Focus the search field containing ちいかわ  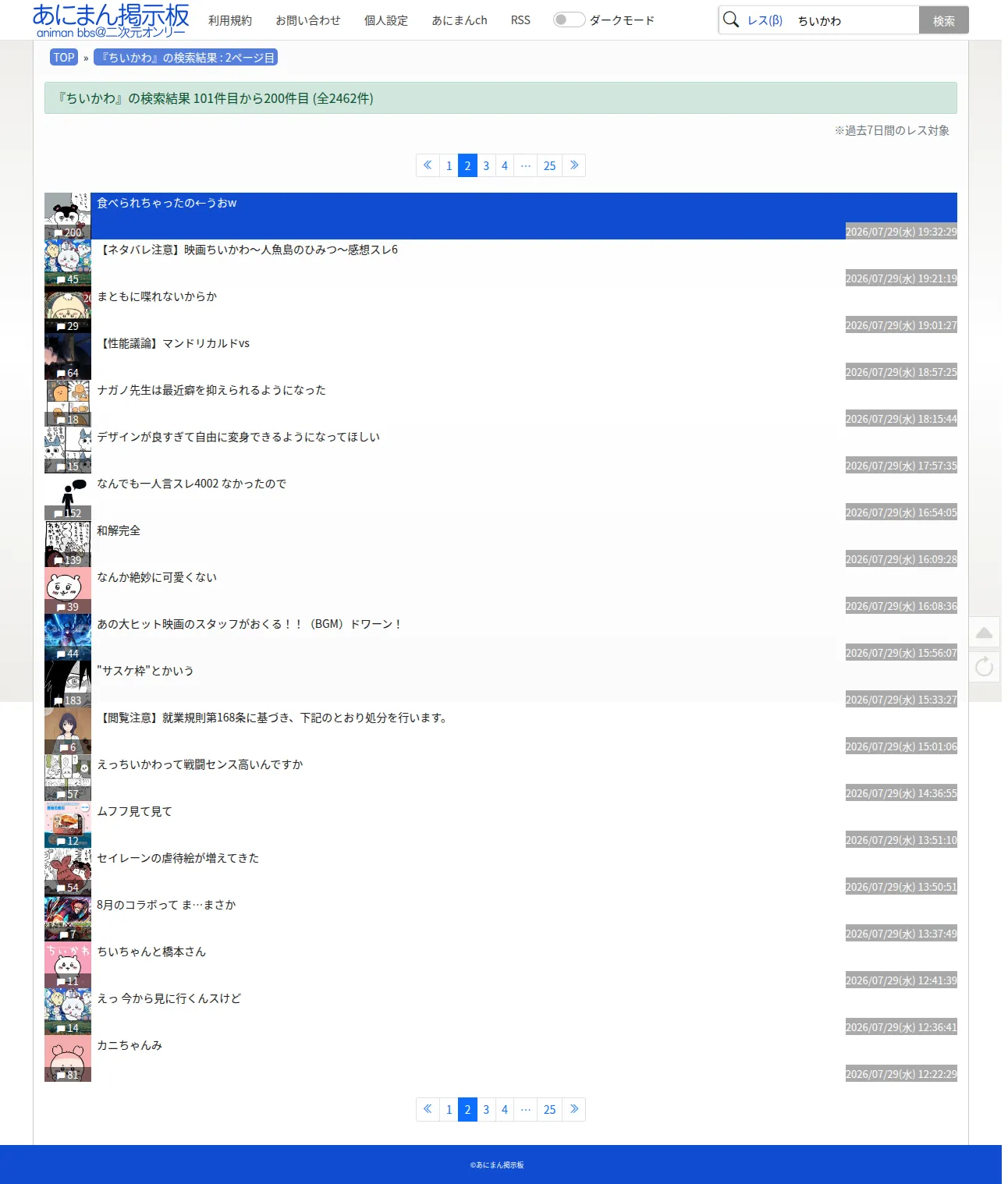854,20
